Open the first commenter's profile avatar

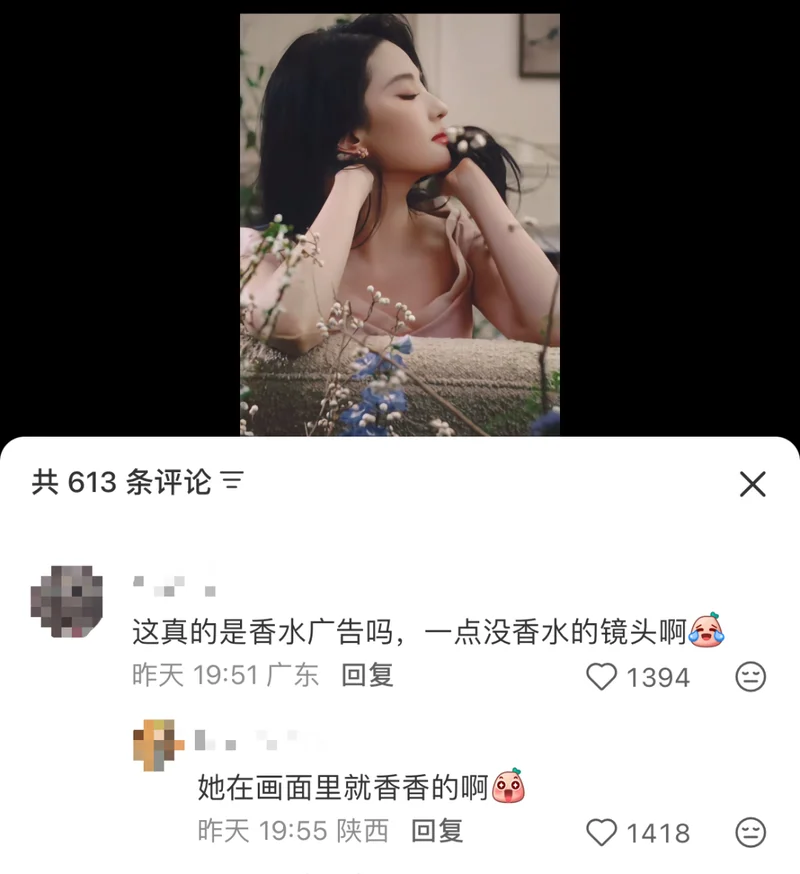click(67, 601)
